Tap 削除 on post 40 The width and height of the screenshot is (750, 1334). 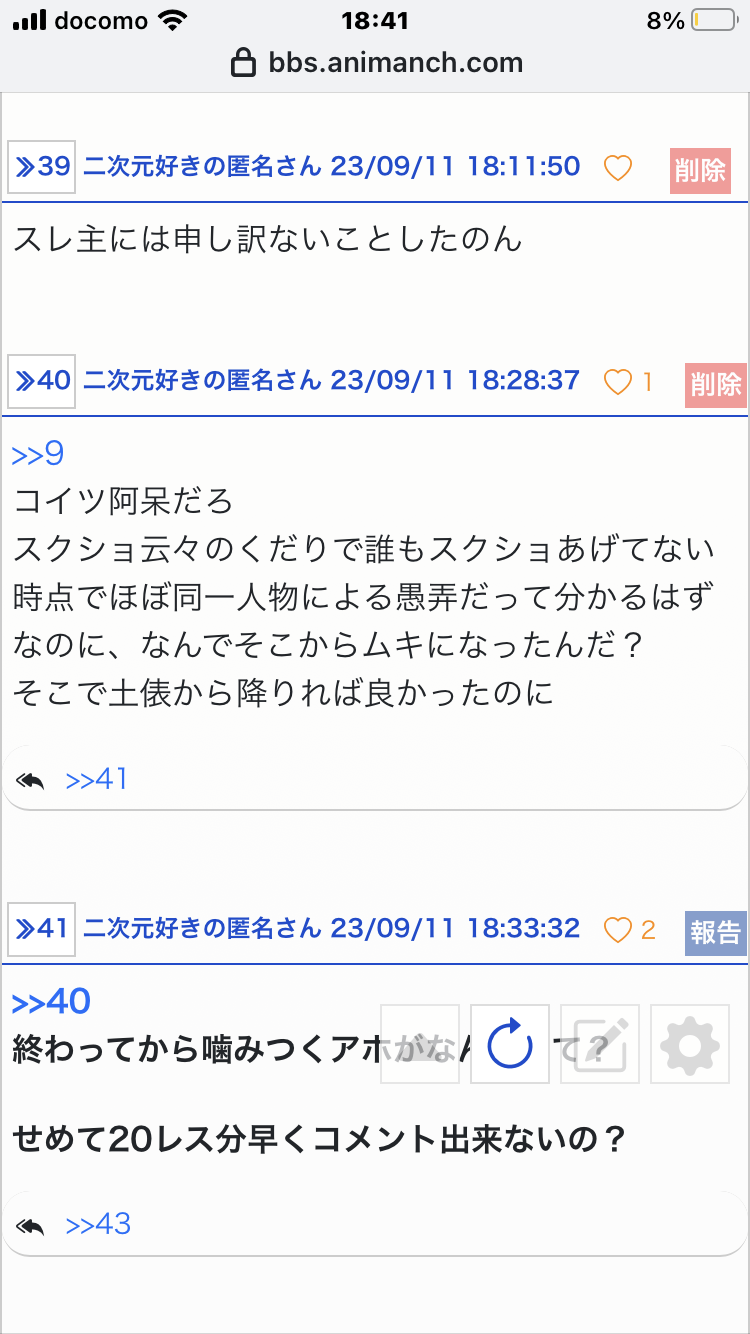coord(715,384)
